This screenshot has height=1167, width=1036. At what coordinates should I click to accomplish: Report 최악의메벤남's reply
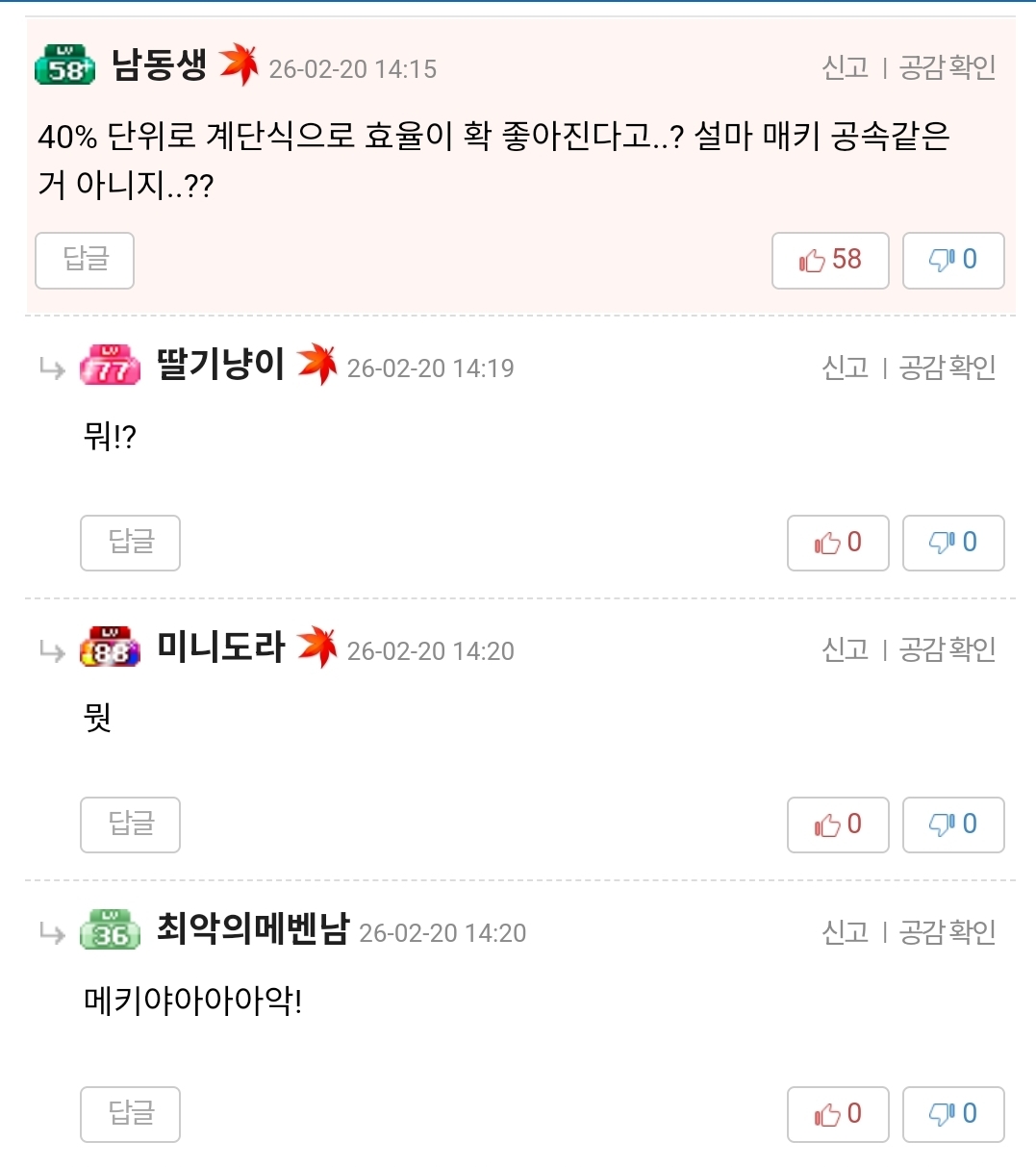pyautogui.click(x=845, y=931)
